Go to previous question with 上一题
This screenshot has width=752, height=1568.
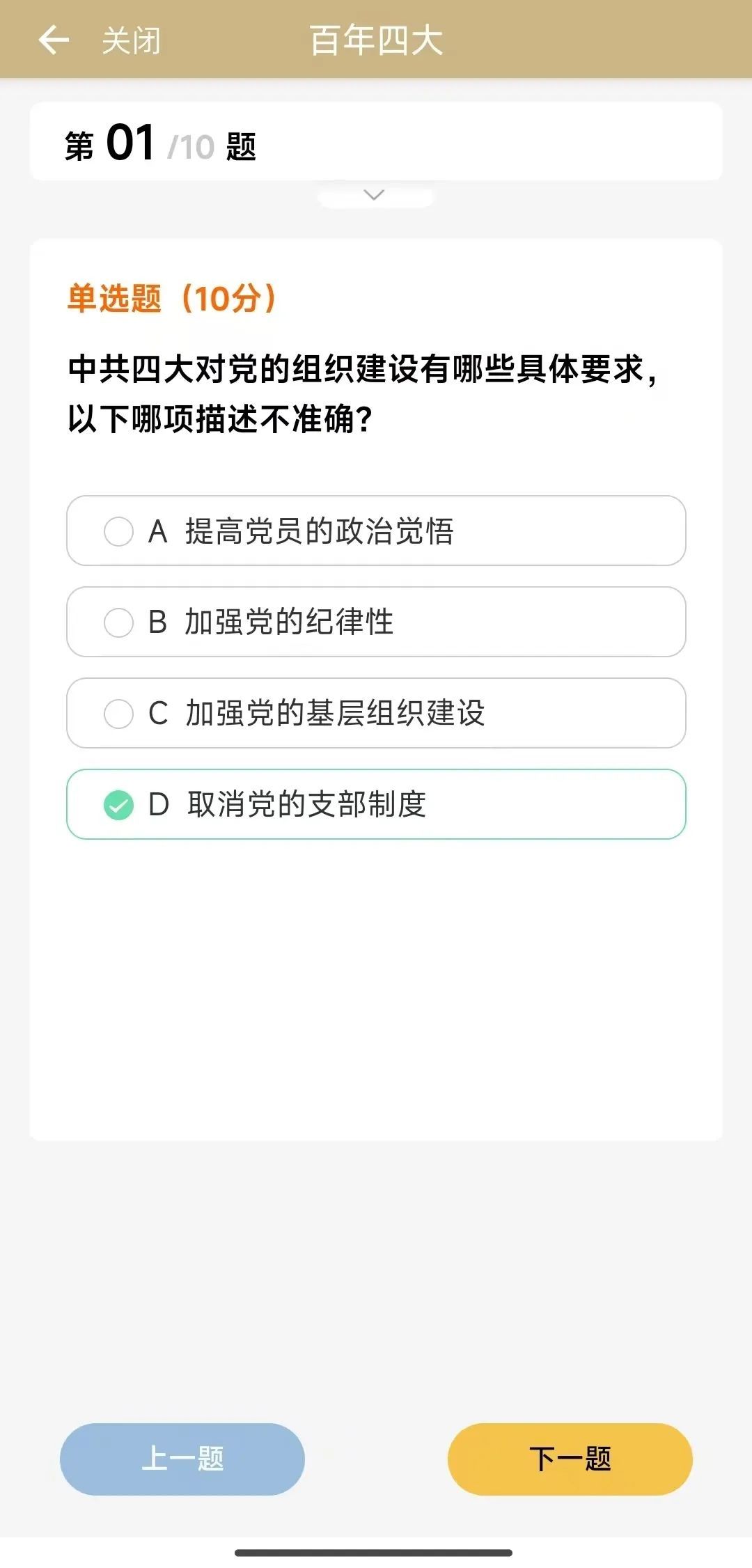pos(182,1459)
